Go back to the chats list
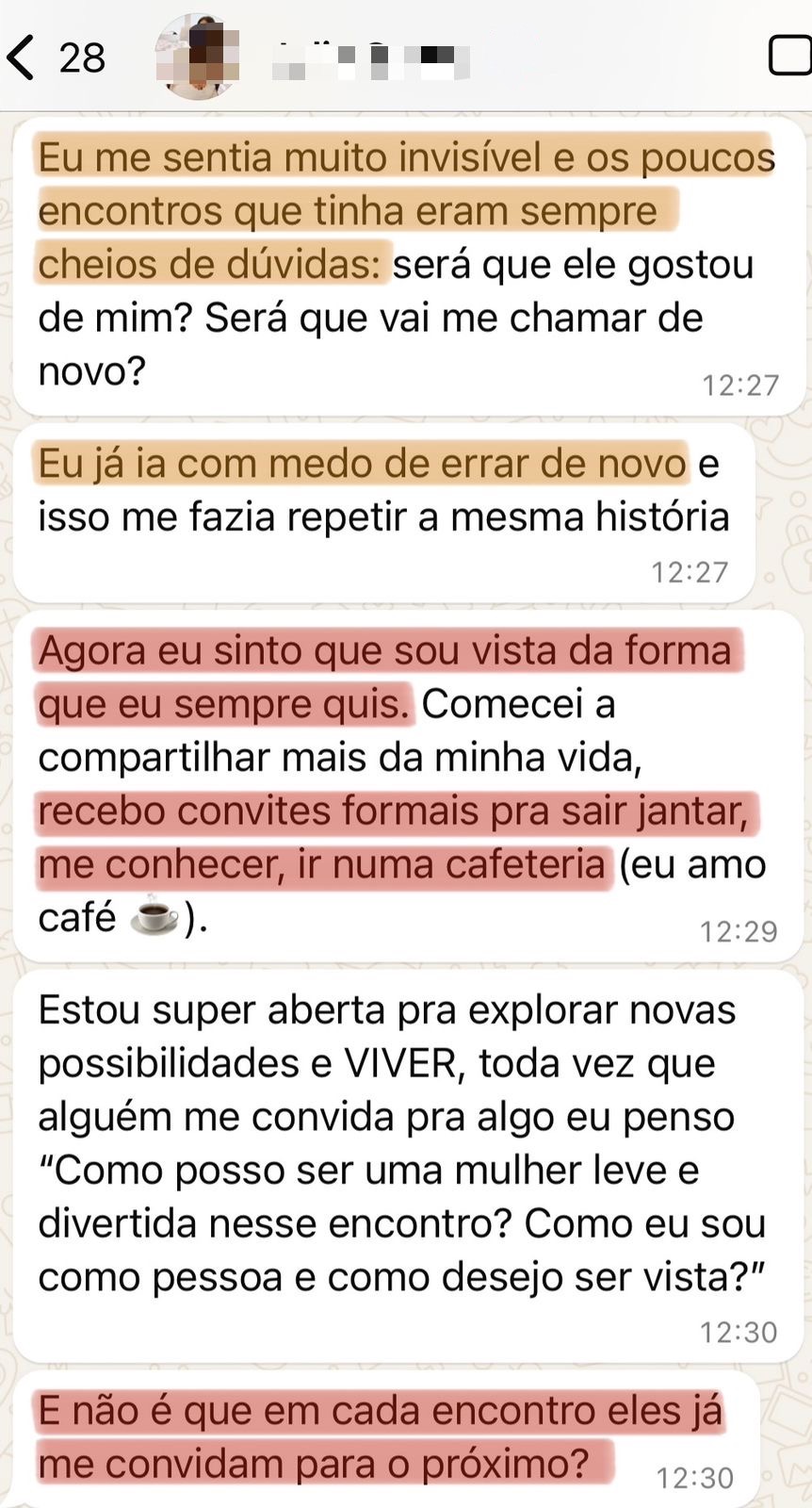Screen dimensions: 812x1508 pyautogui.click(x=23, y=57)
